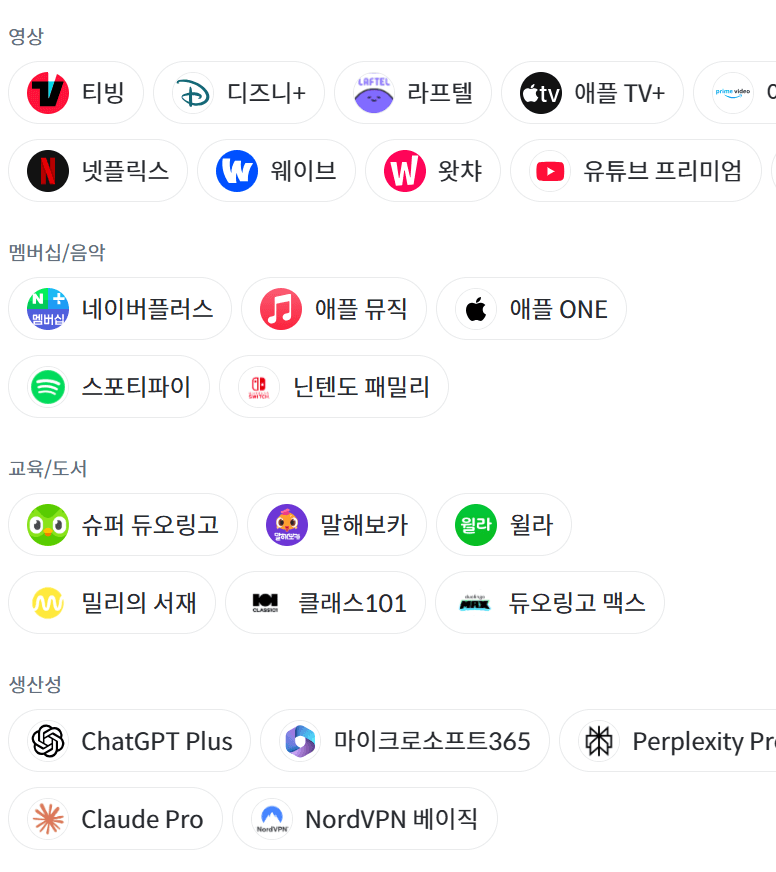Choose the 밀리의 서재 service
This screenshot has width=776, height=872.
click(111, 602)
